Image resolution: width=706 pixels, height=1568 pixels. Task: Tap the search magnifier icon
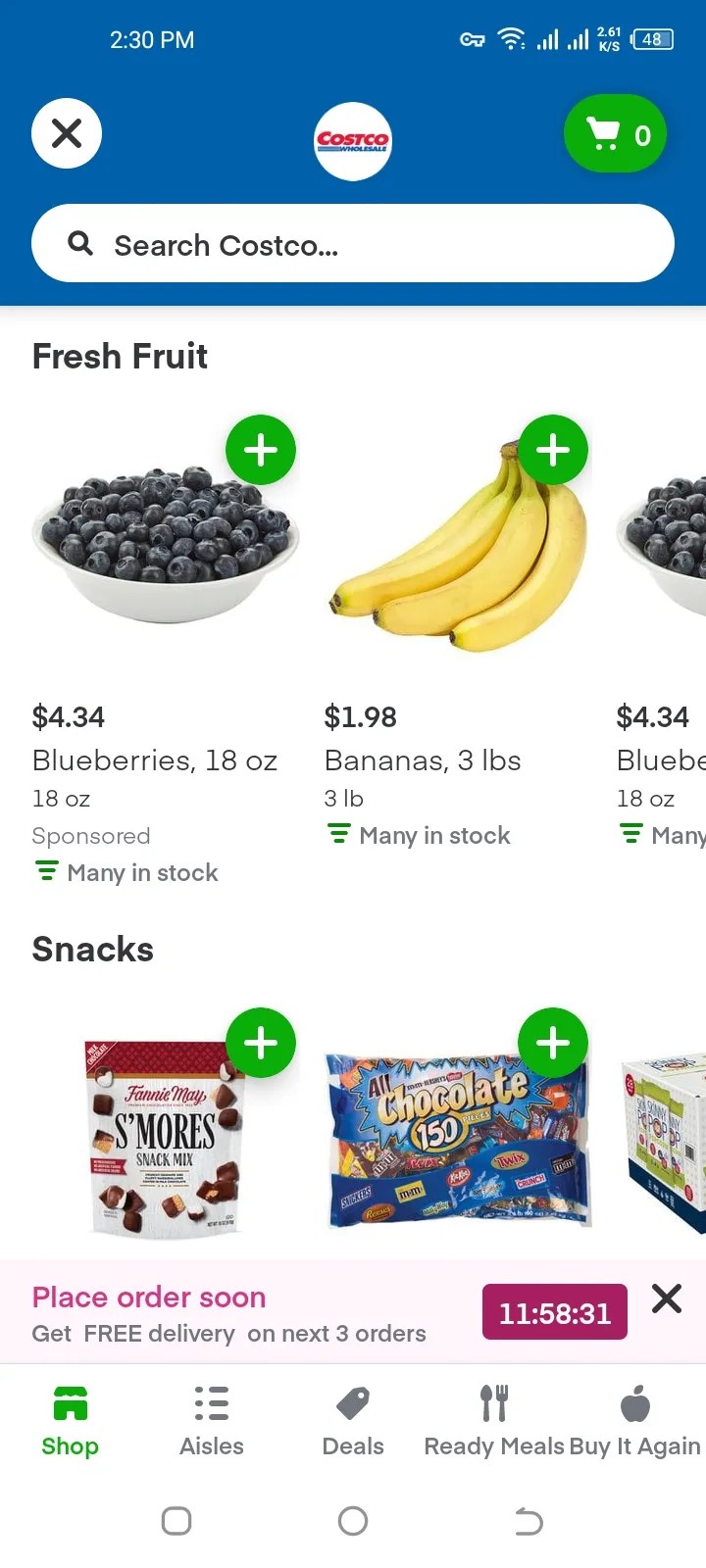(x=79, y=243)
